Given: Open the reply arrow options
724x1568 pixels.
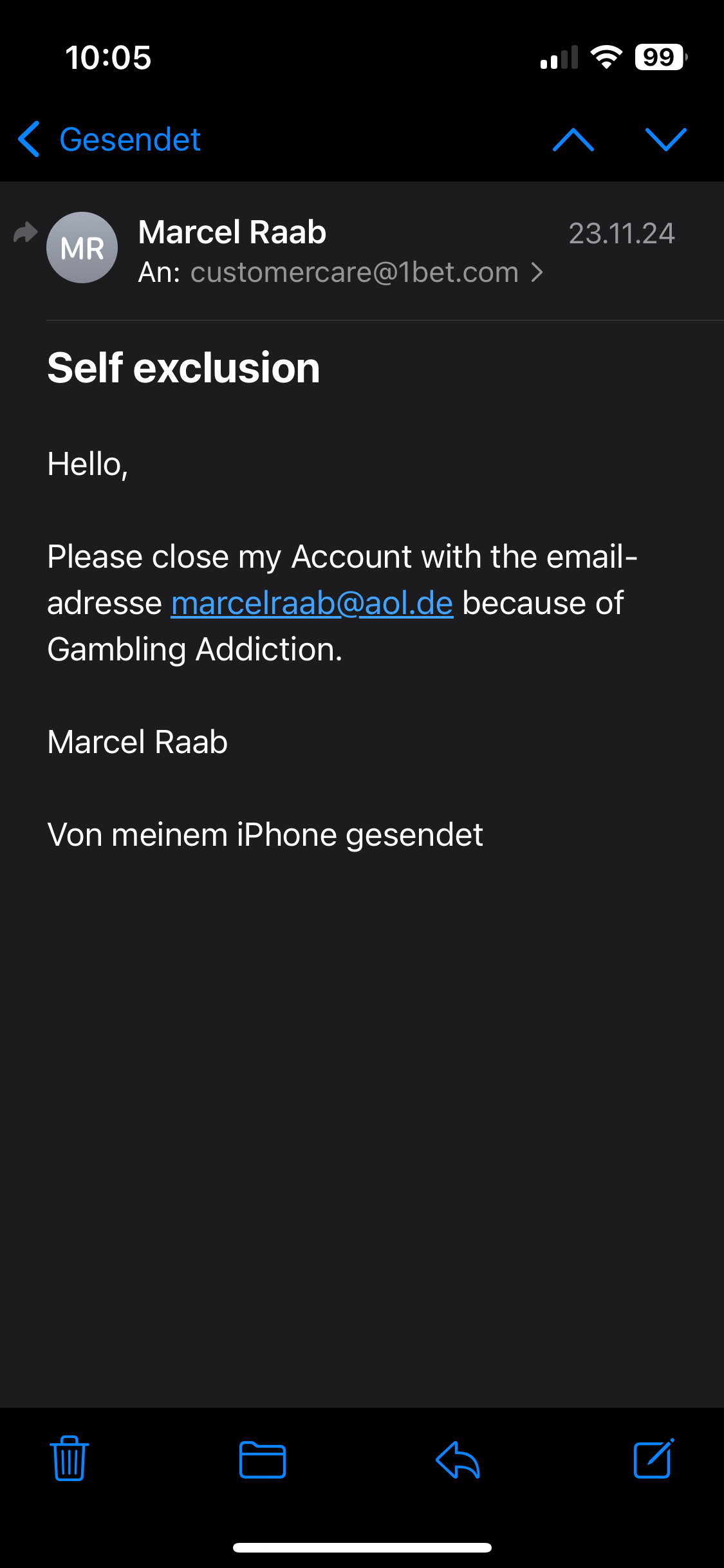Looking at the screenshot, I should click(x=458, y=1459).
